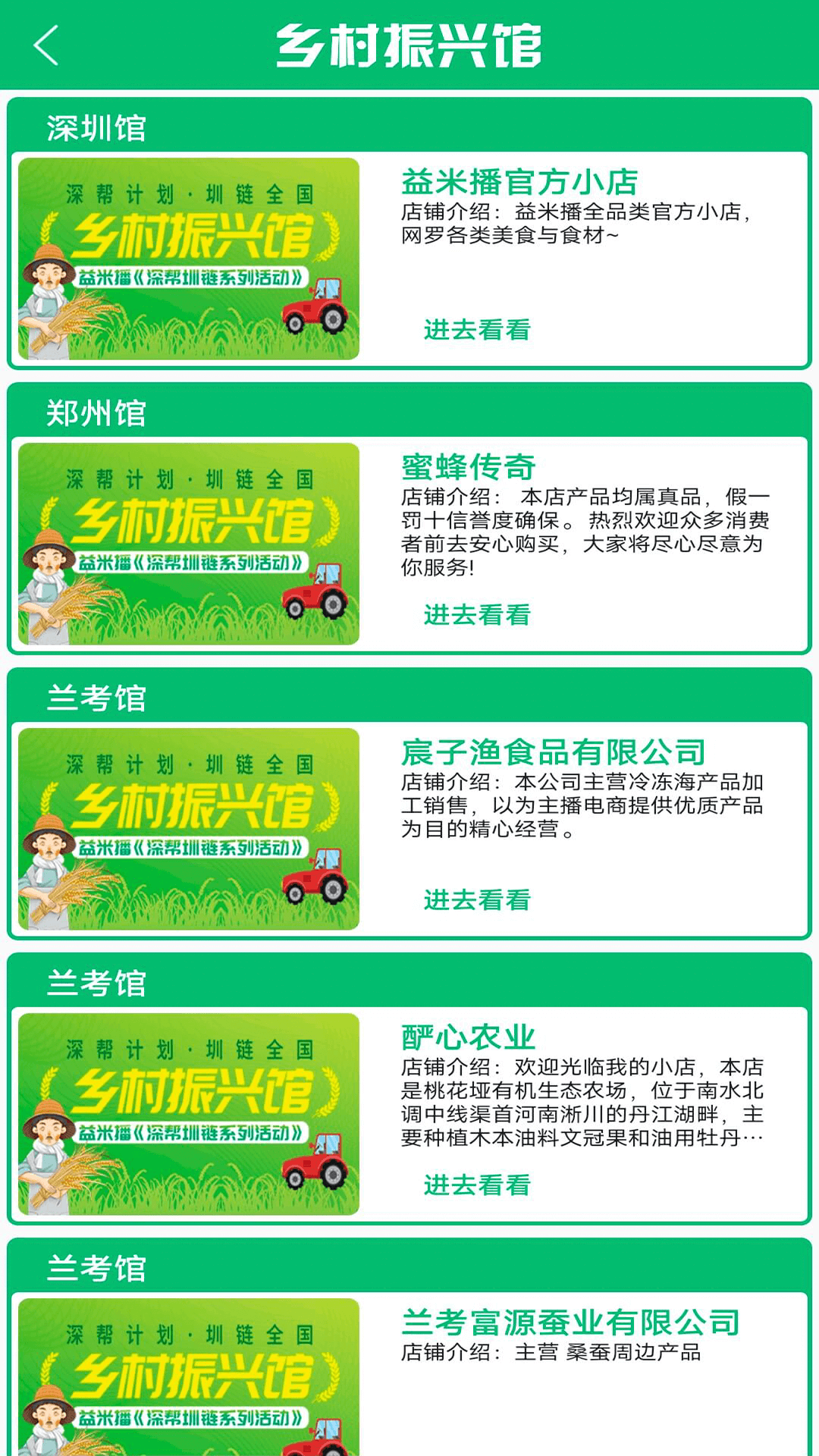819x1456 pixels.
Task: Open the 益米播官方小店 store banner
Action: click(189, 259)
